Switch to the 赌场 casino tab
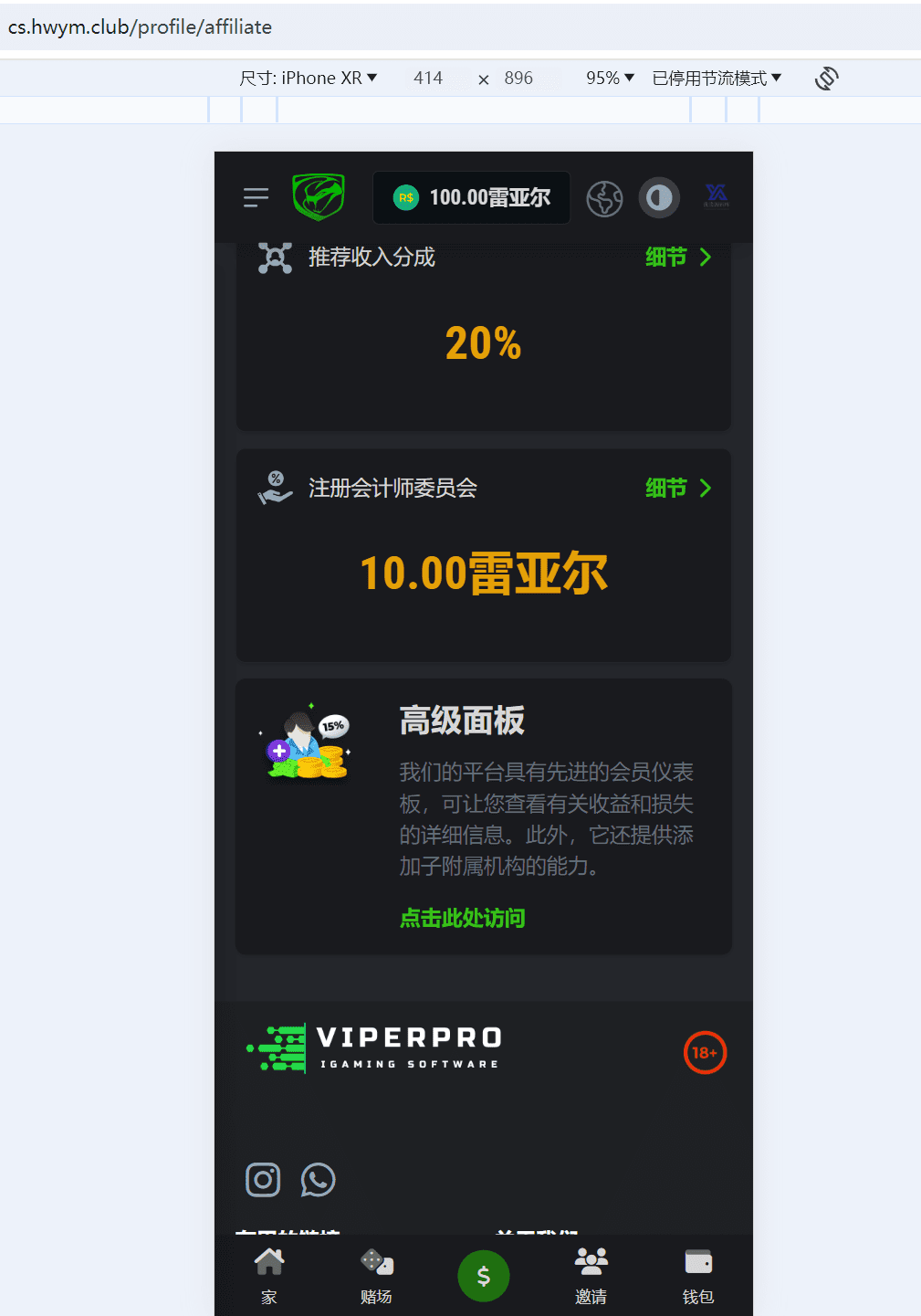Screen dimensions: 921x1316 (376, 1275)
